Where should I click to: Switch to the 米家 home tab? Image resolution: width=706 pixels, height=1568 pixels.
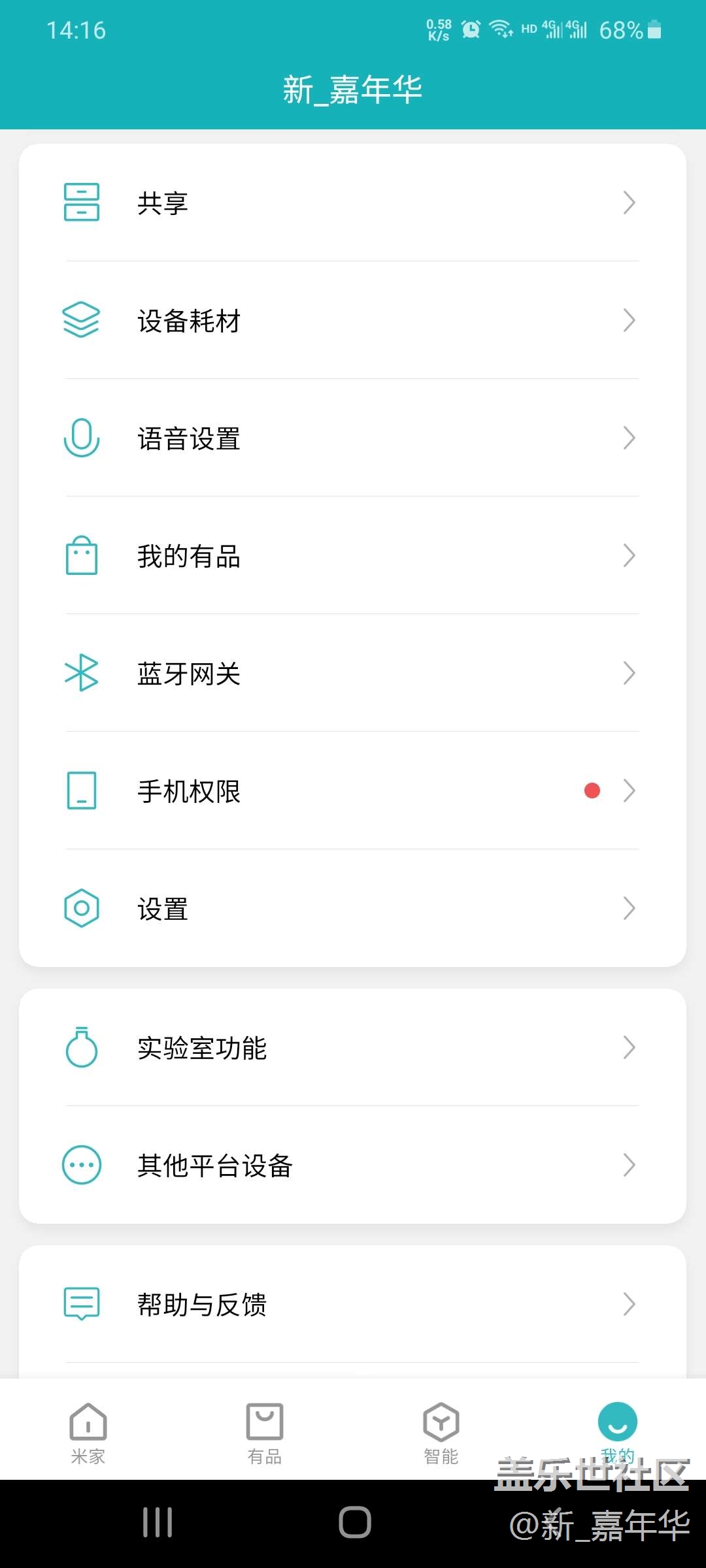(x=88, y=1432)
